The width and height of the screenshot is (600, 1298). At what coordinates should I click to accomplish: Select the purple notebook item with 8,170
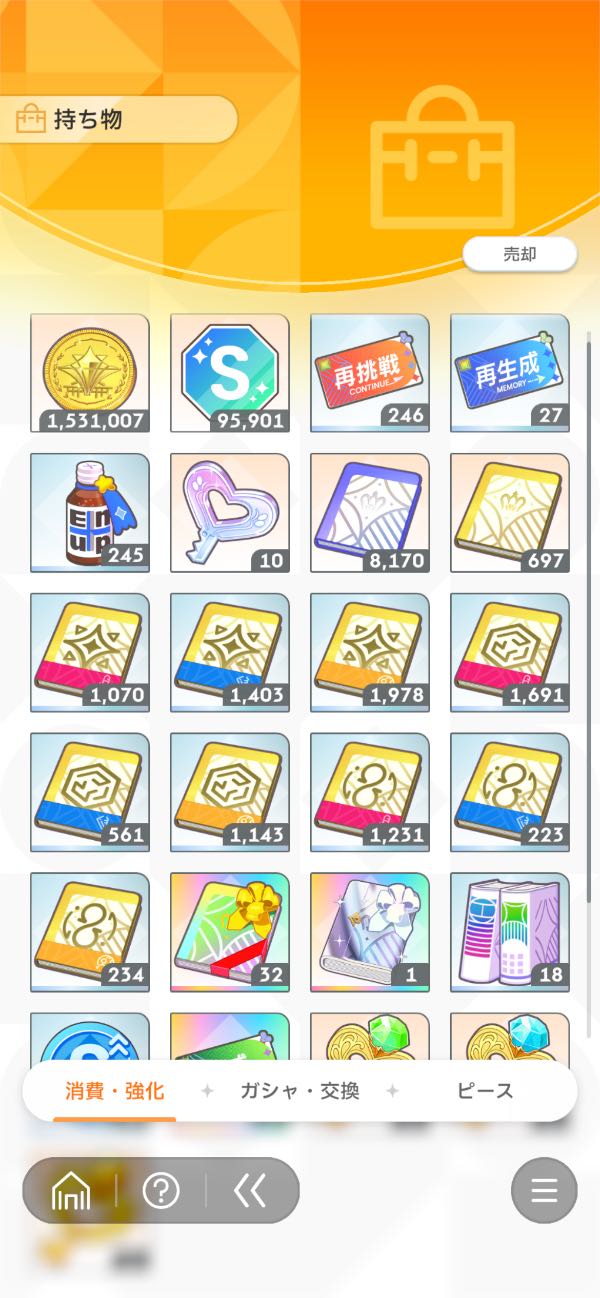(x=370, y=513)
